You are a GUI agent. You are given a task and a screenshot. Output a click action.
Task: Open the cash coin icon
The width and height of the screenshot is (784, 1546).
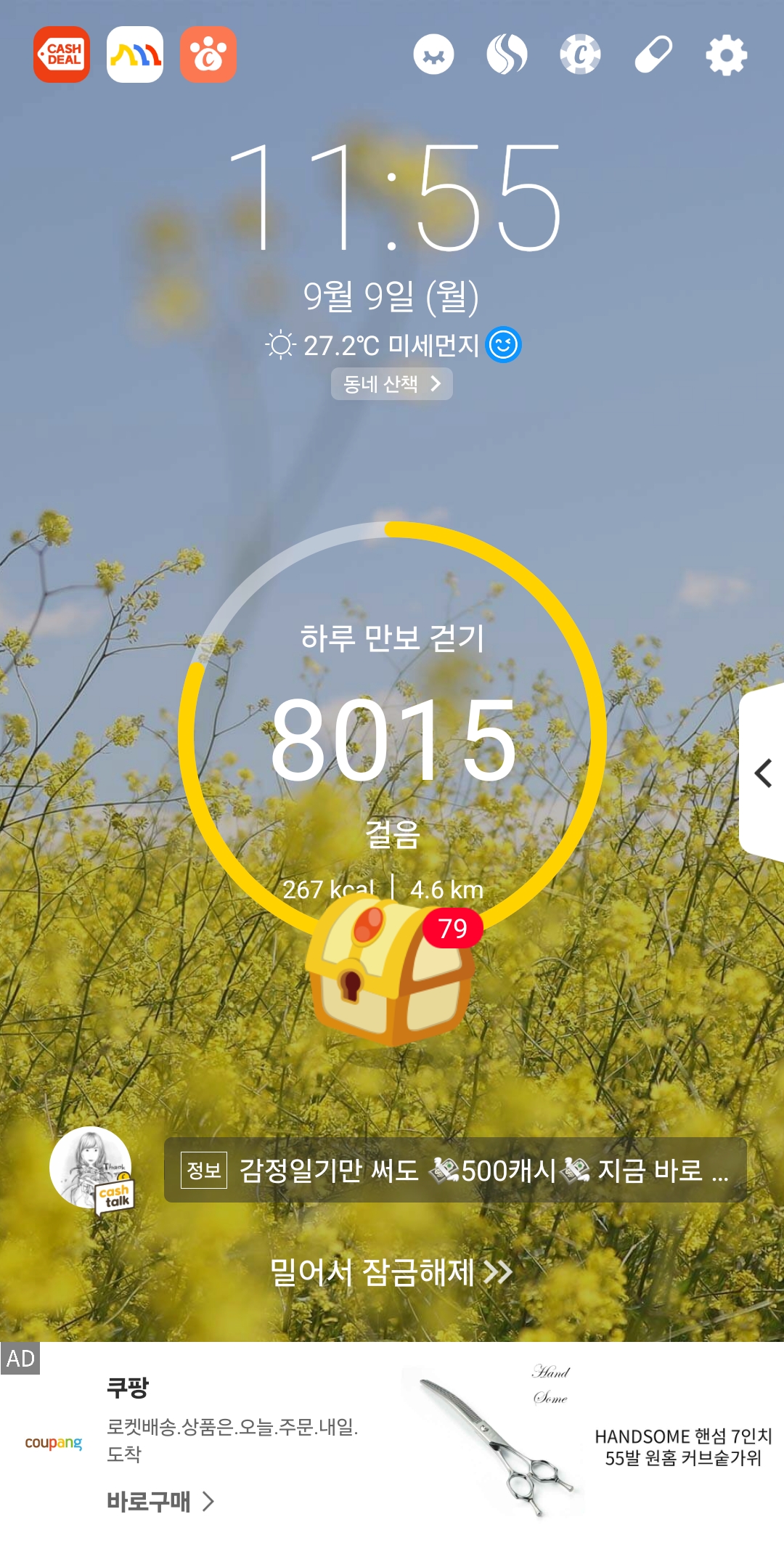pyautogui.click(x=580, y=54)
